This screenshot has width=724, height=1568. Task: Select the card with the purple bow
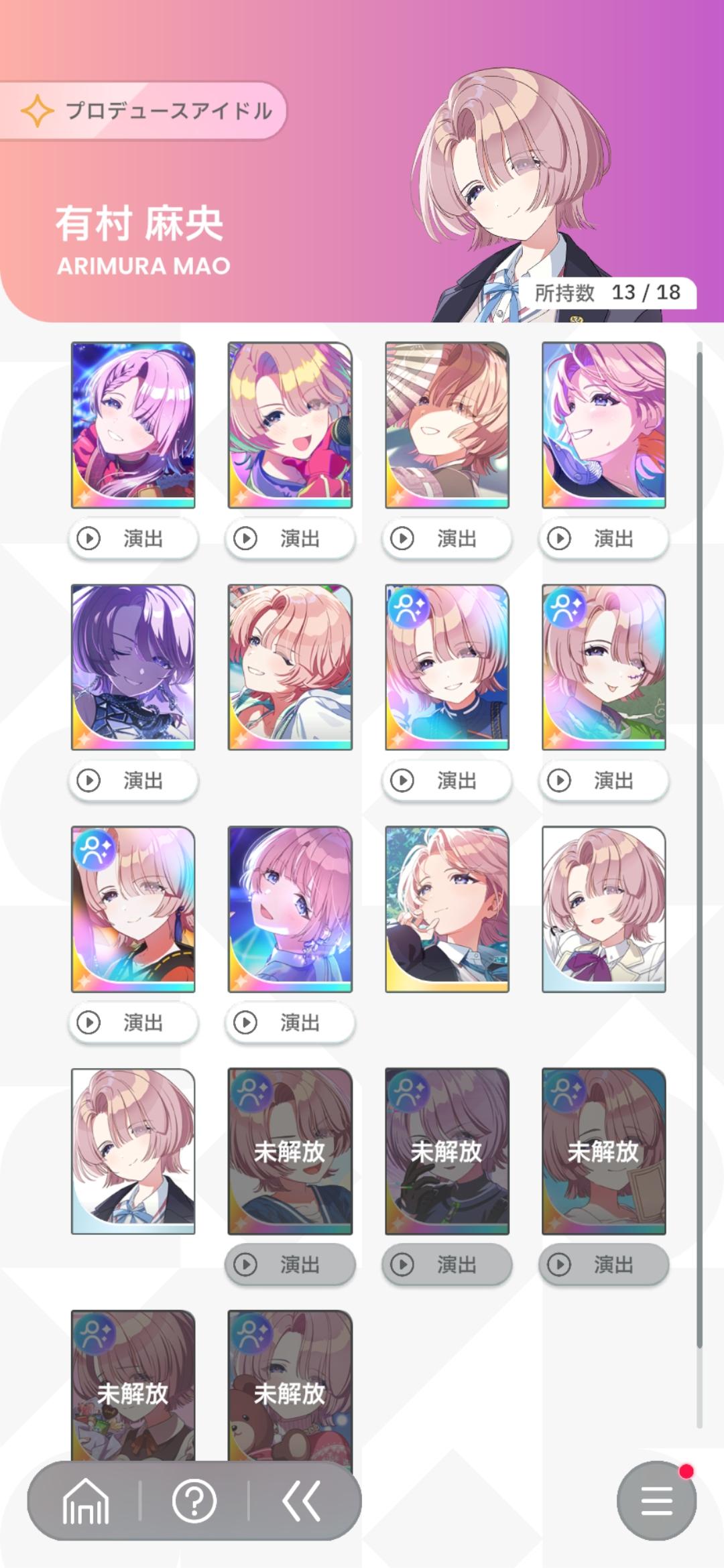coord(604,909)
